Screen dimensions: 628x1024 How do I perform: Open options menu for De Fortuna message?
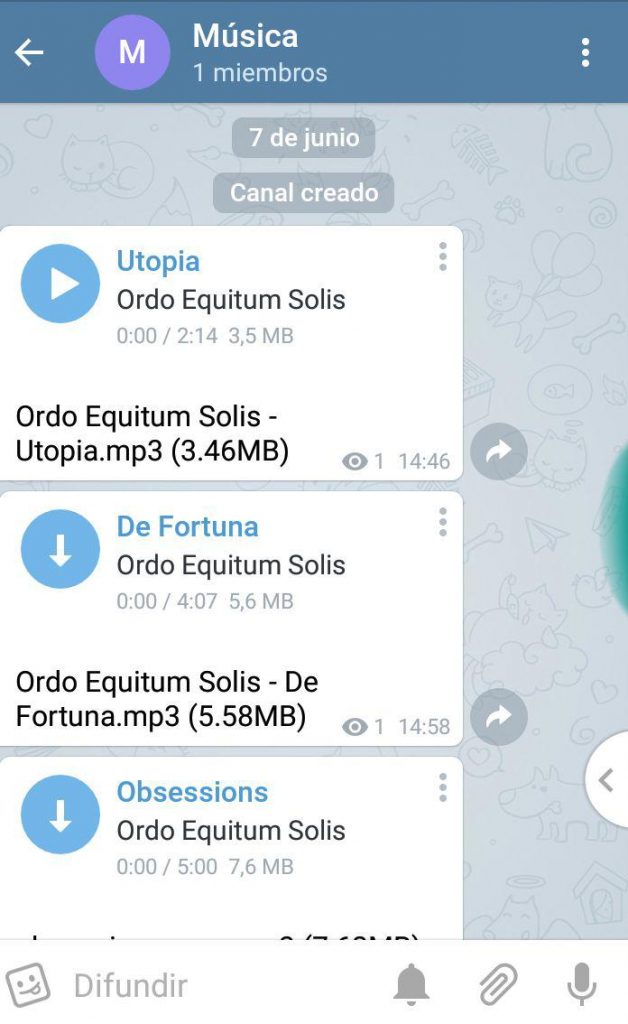tap(443, 522)
